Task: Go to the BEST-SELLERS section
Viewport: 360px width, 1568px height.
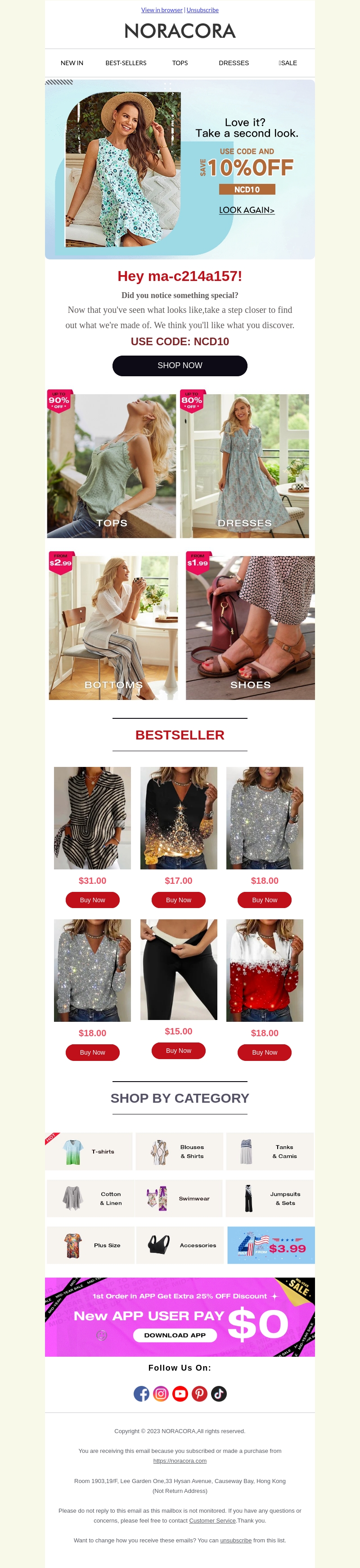Action: [126, 63]
